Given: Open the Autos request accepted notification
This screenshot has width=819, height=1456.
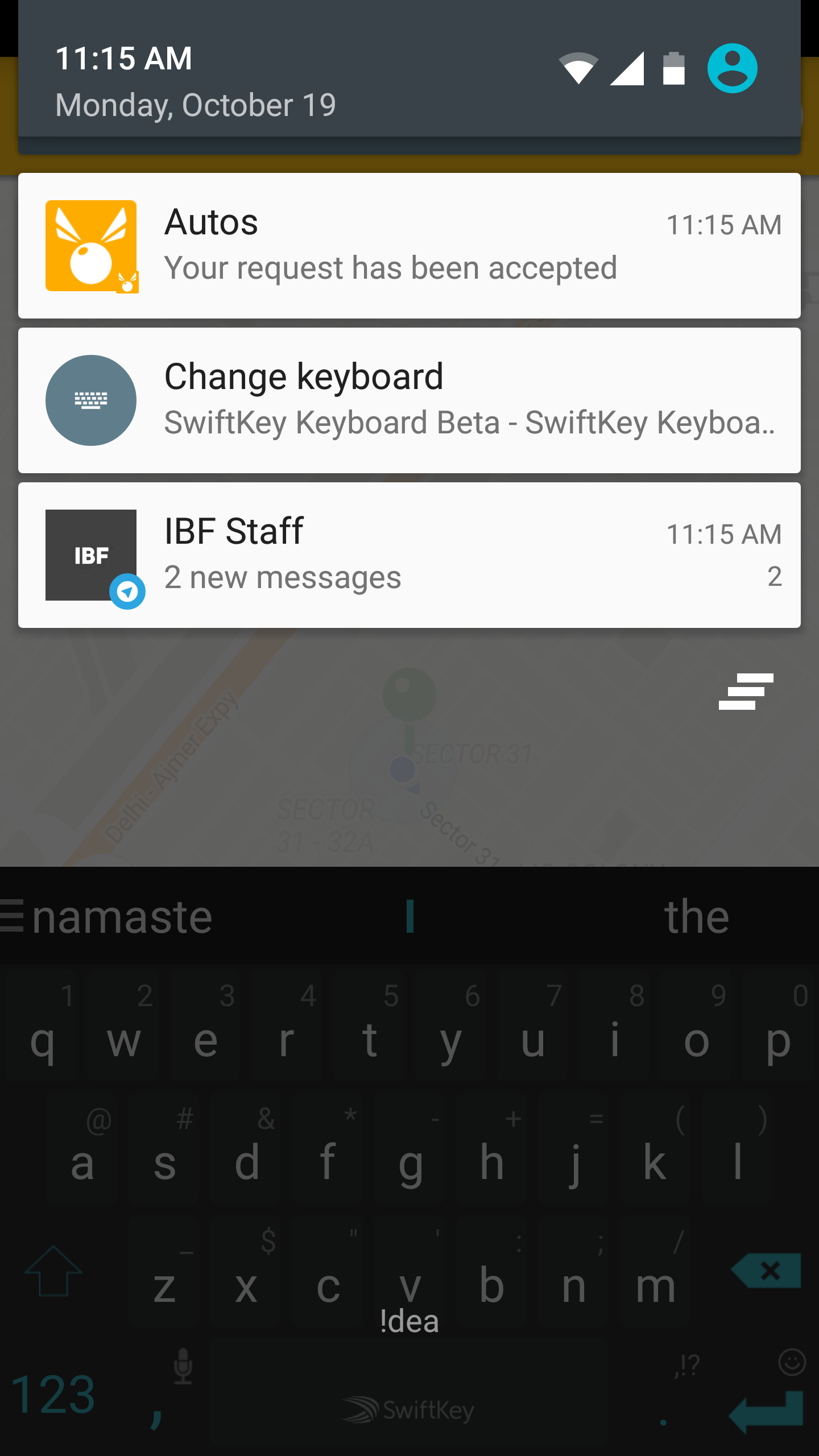Looking at the screenshot, I should click(409, 246).
